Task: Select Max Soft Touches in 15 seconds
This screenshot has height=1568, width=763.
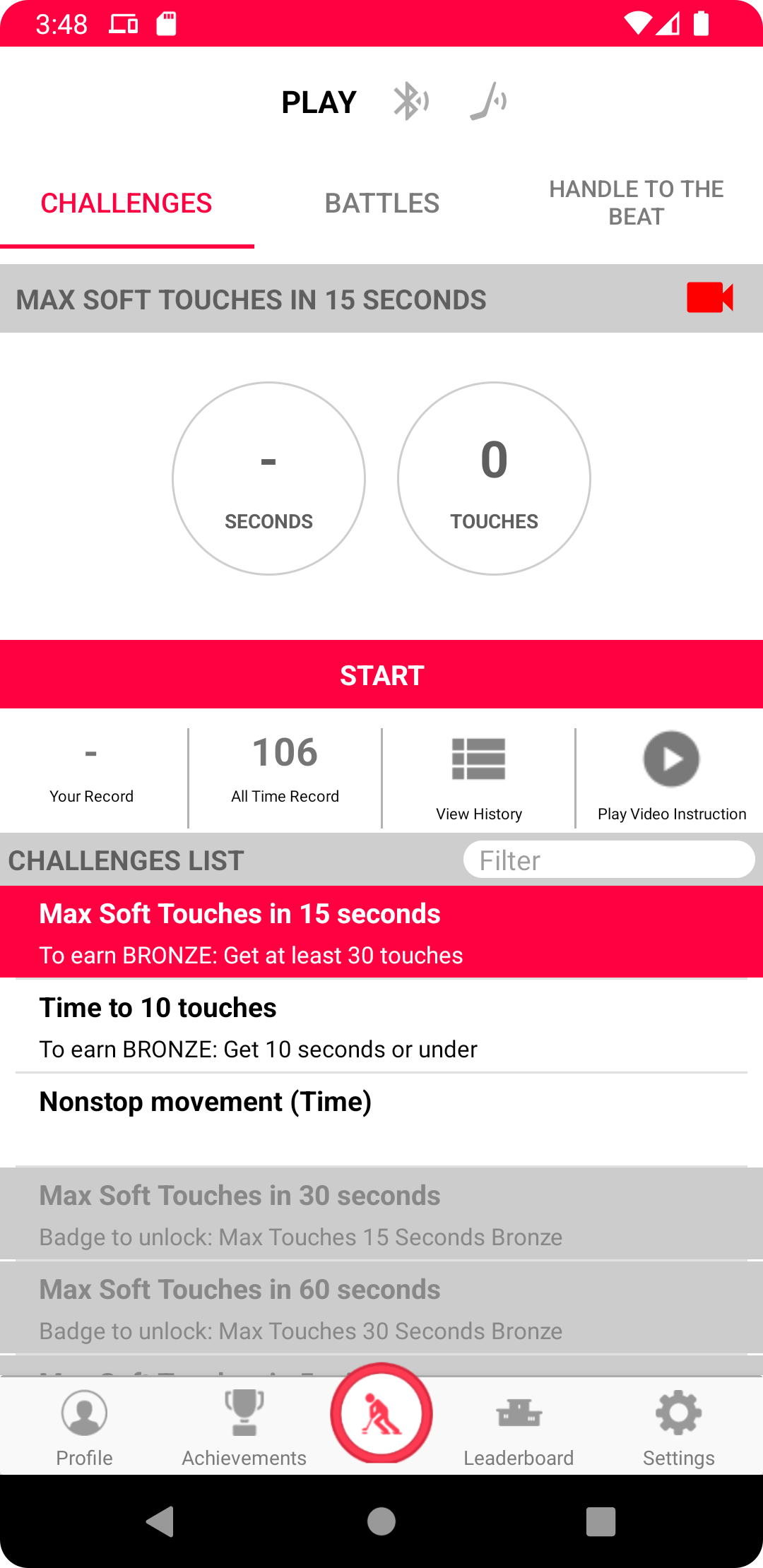Action: coord(381,932)
